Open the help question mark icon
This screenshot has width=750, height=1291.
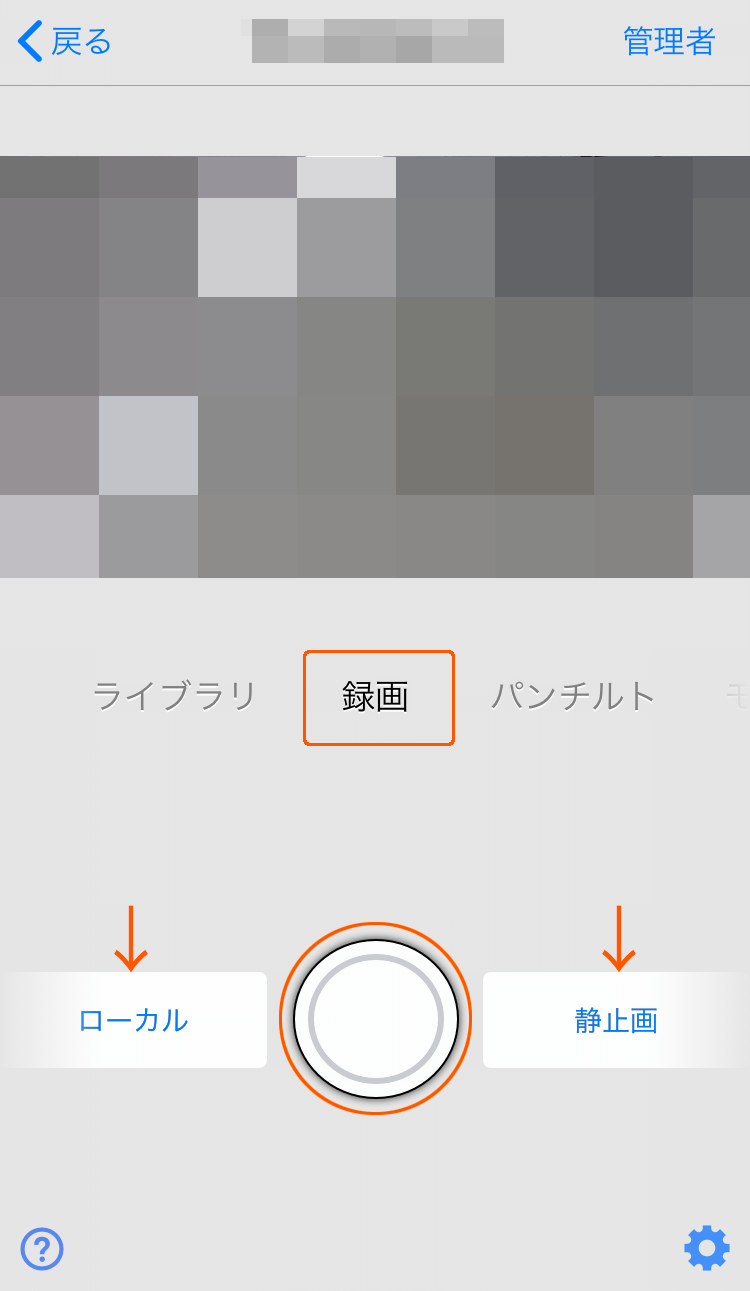(x=42, y=1248)
